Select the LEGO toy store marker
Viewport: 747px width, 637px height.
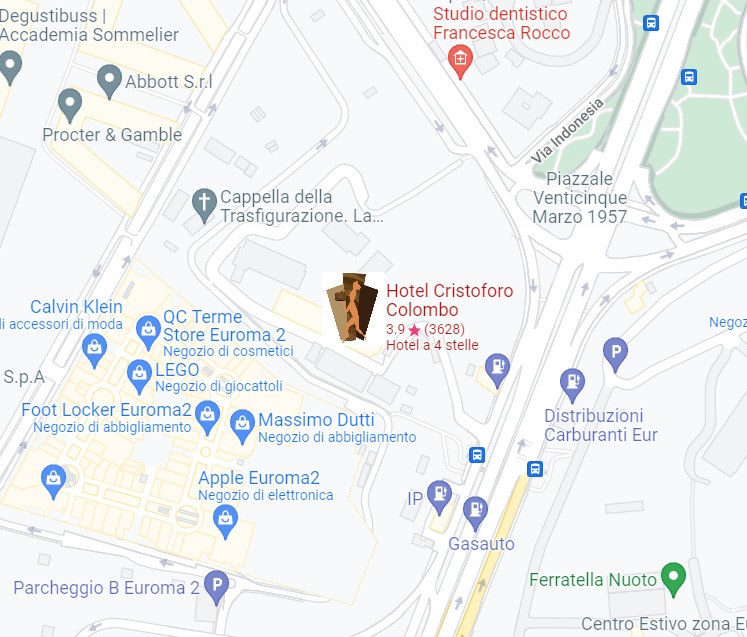[x=139, y=375]
